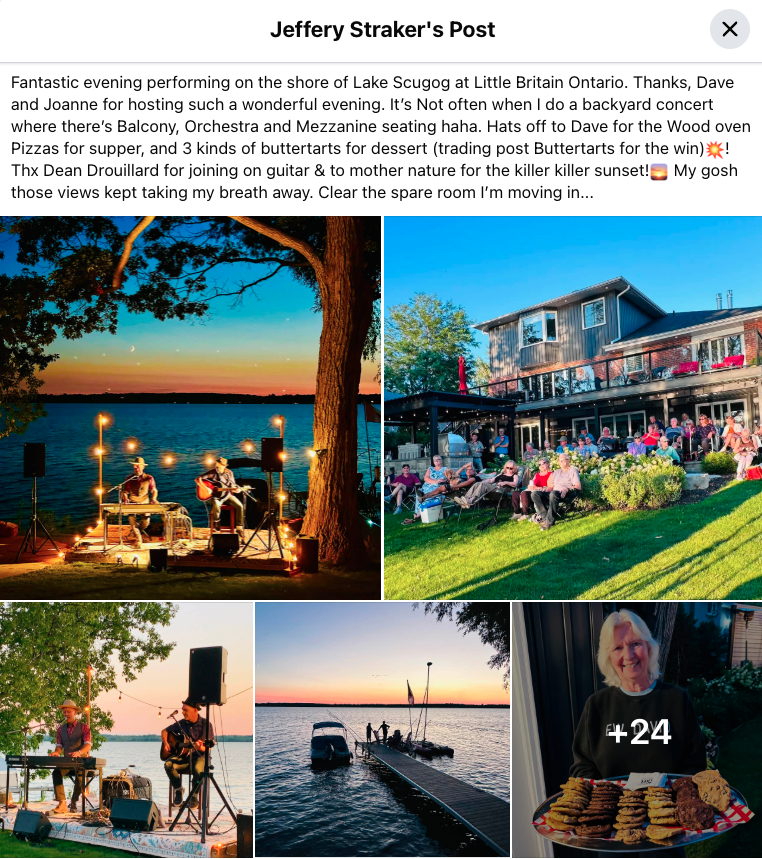Open the dock and boat sunset photo
This screenshot has height=859, width=762.
(x=382, y=730)
